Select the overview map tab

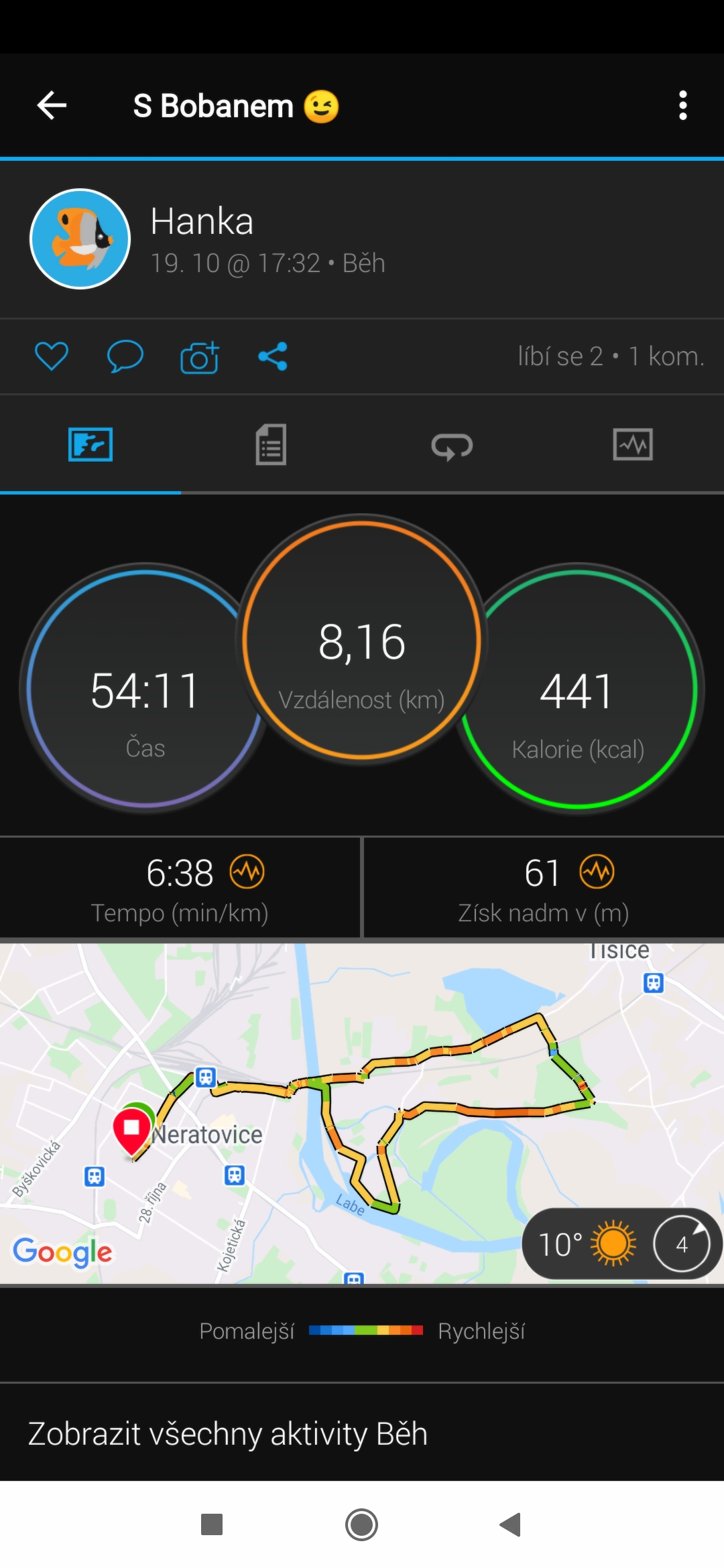tap(90, 444)
